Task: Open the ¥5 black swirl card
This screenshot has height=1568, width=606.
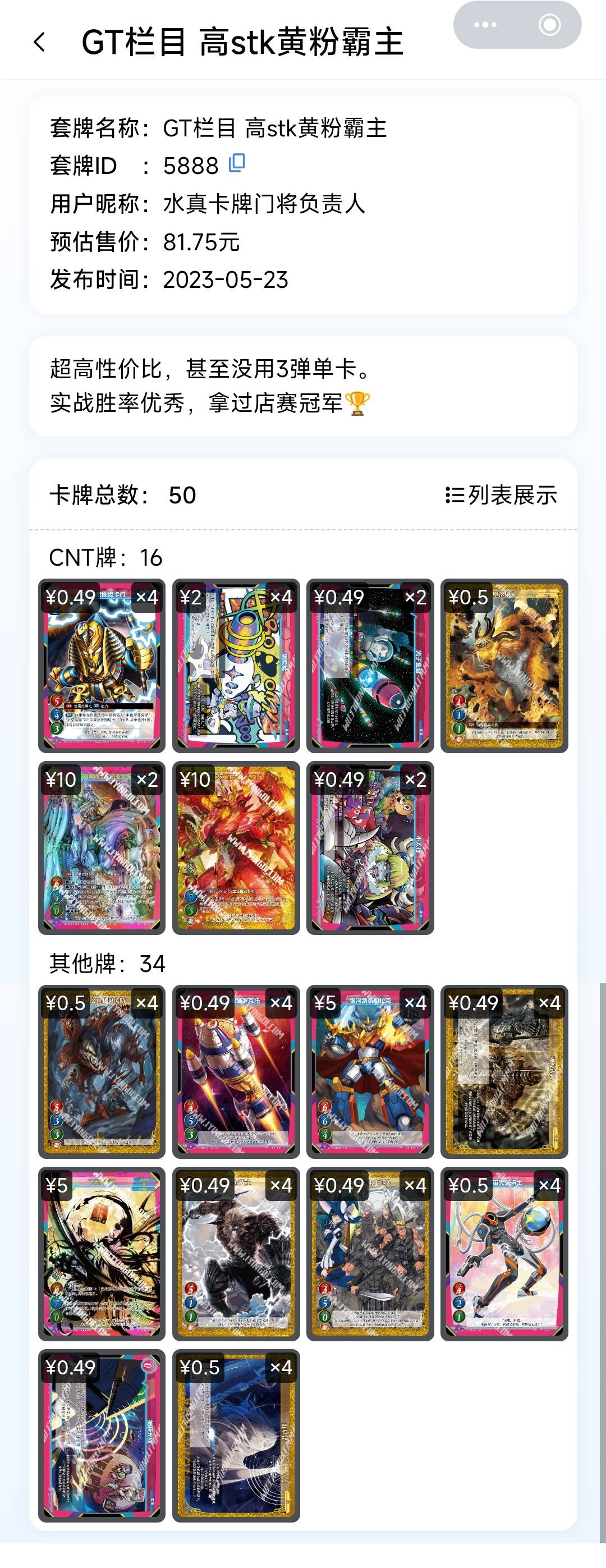Action: [x=102, y=1253]
